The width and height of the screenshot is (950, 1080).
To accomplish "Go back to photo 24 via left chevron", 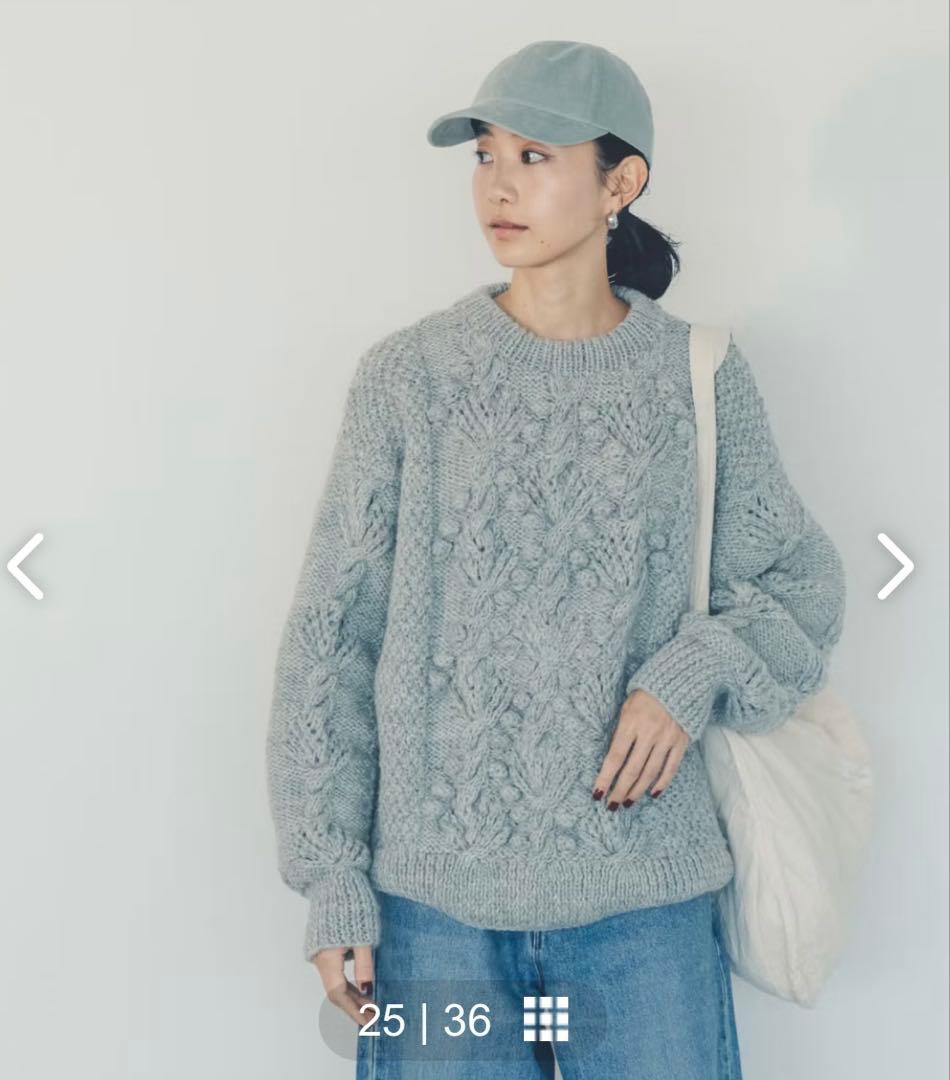I will click(x=25, y=565).
